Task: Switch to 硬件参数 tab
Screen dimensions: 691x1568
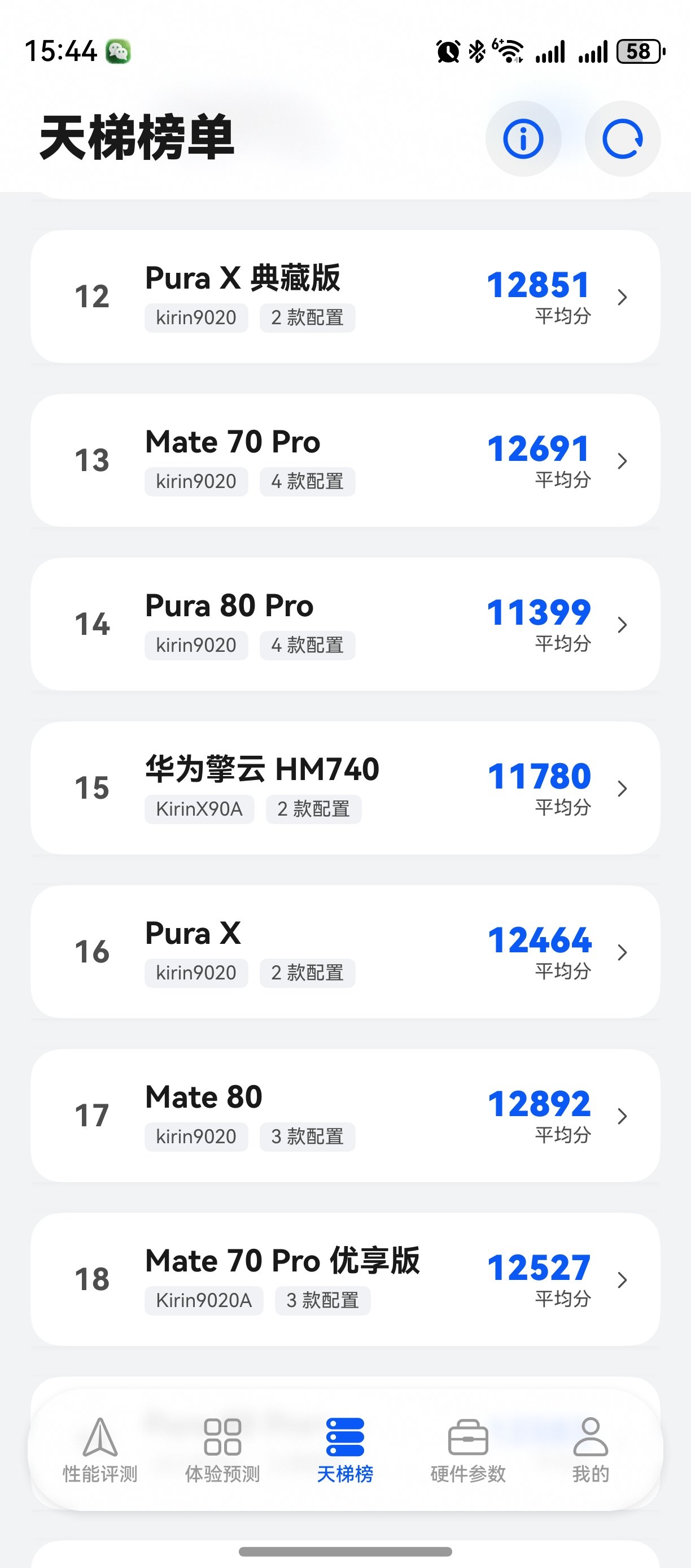Action: tap(468, 1450)
